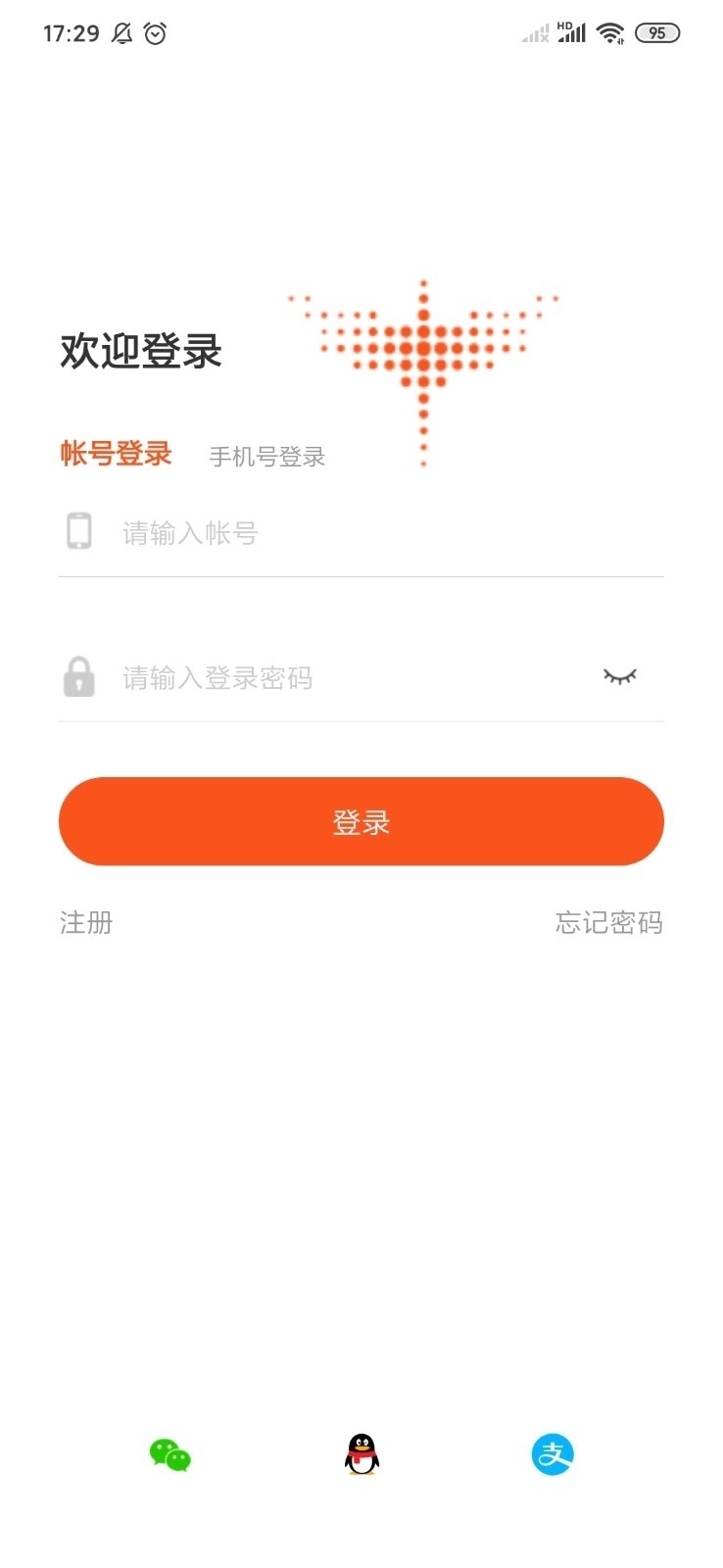Tap the battery indicator showing 95
Viewport: 723px width, 1568px height.
657,31
